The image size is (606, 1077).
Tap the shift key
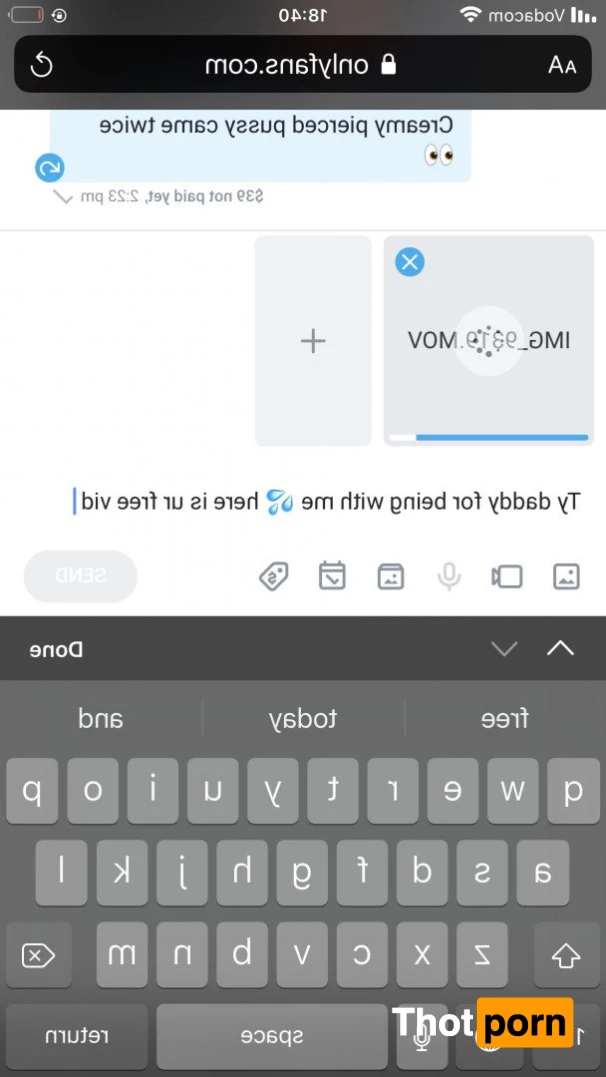coord(566,955)
